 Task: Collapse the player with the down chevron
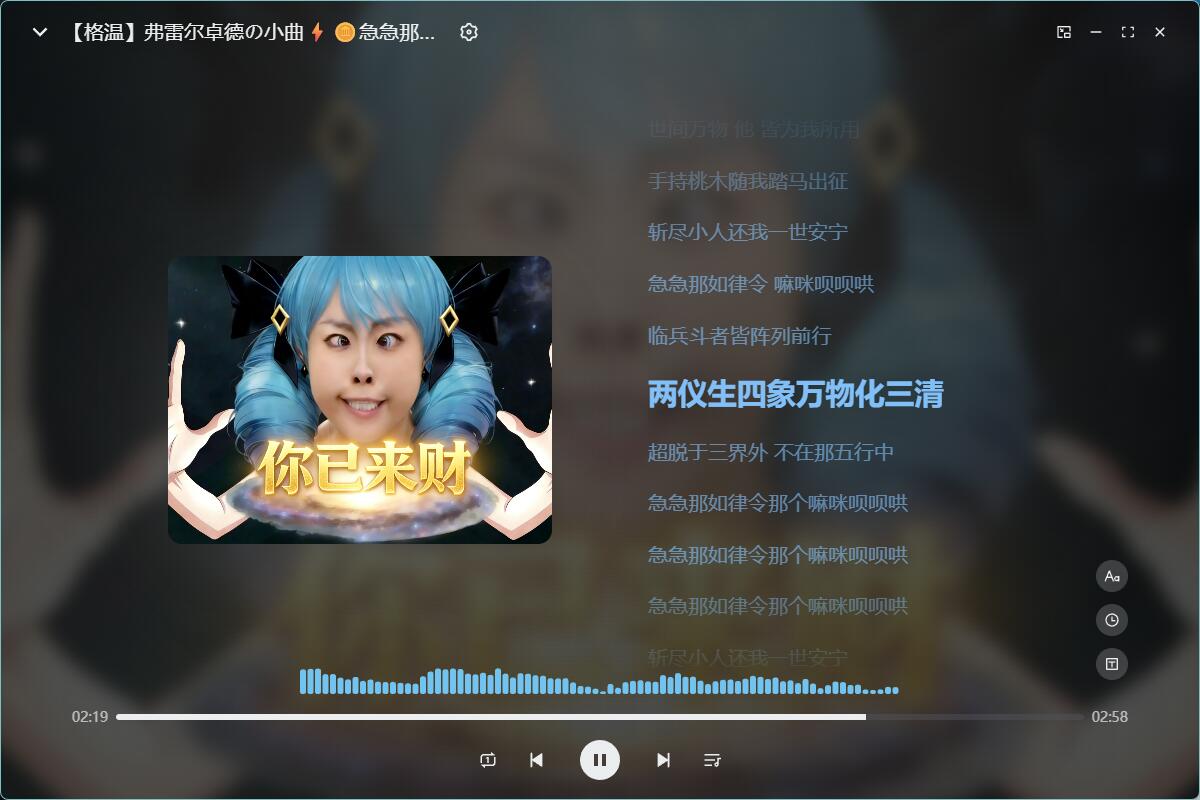[x=40, y=32]
